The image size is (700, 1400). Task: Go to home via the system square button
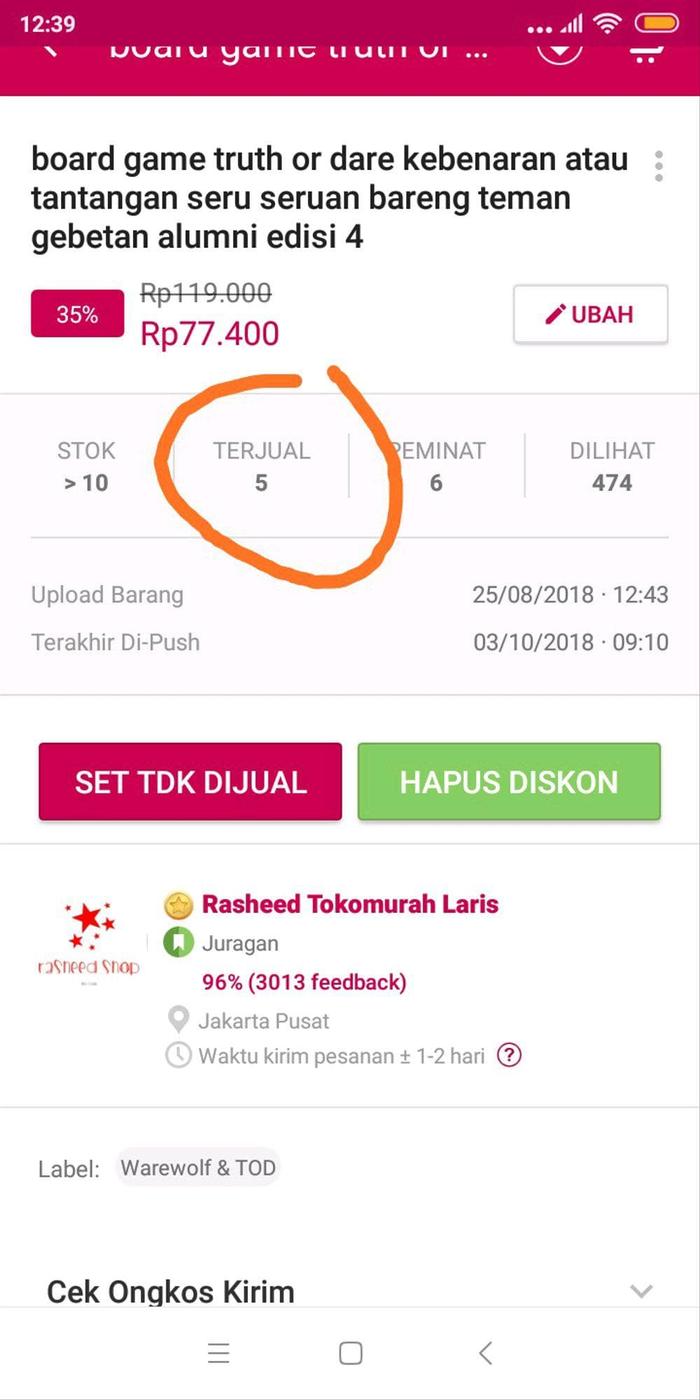pyautogui.click(x=350, y=1353)
